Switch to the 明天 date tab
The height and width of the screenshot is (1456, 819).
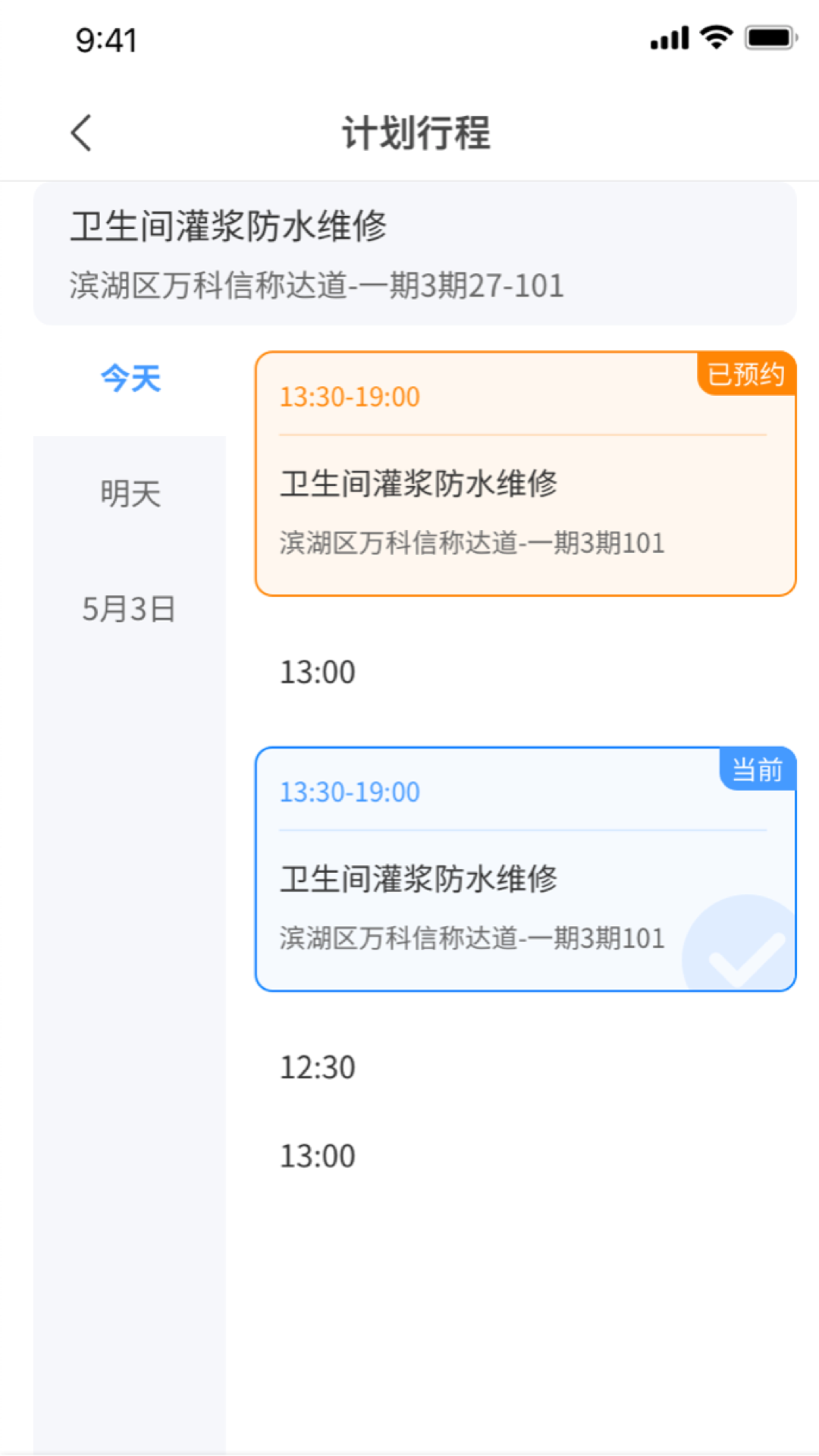click(x=130, y=494)
